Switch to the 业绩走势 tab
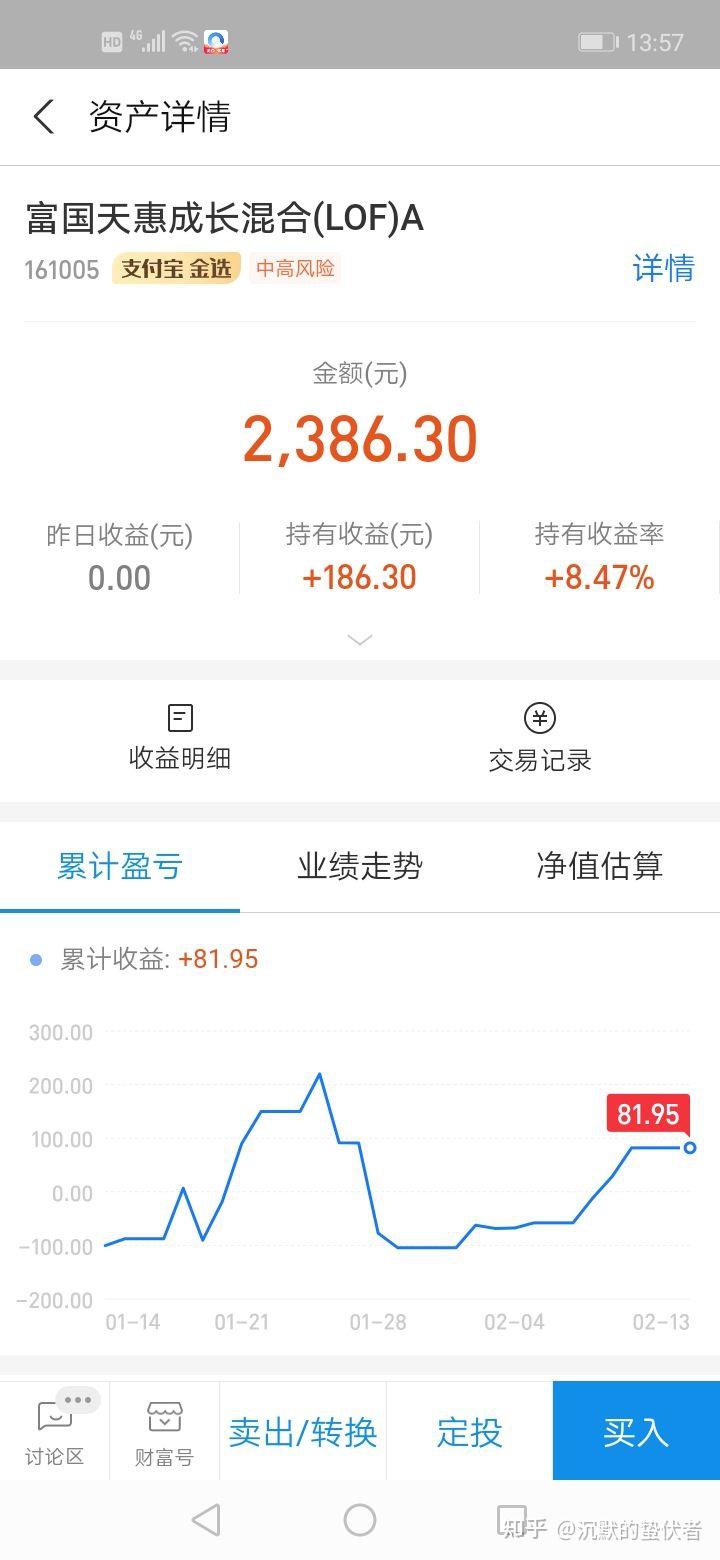The height and width of the screenshot is (1560, 720). [x=360, y=866]
